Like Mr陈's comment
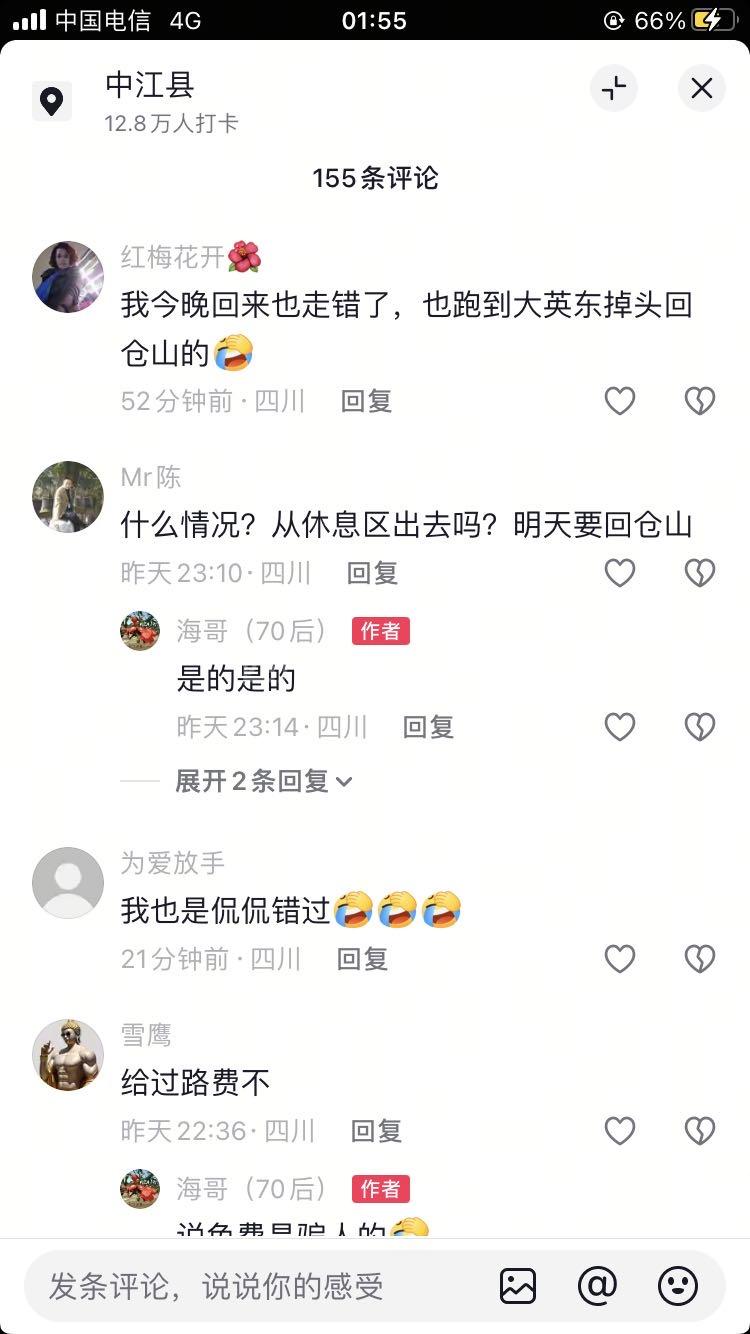 point(620,573)
